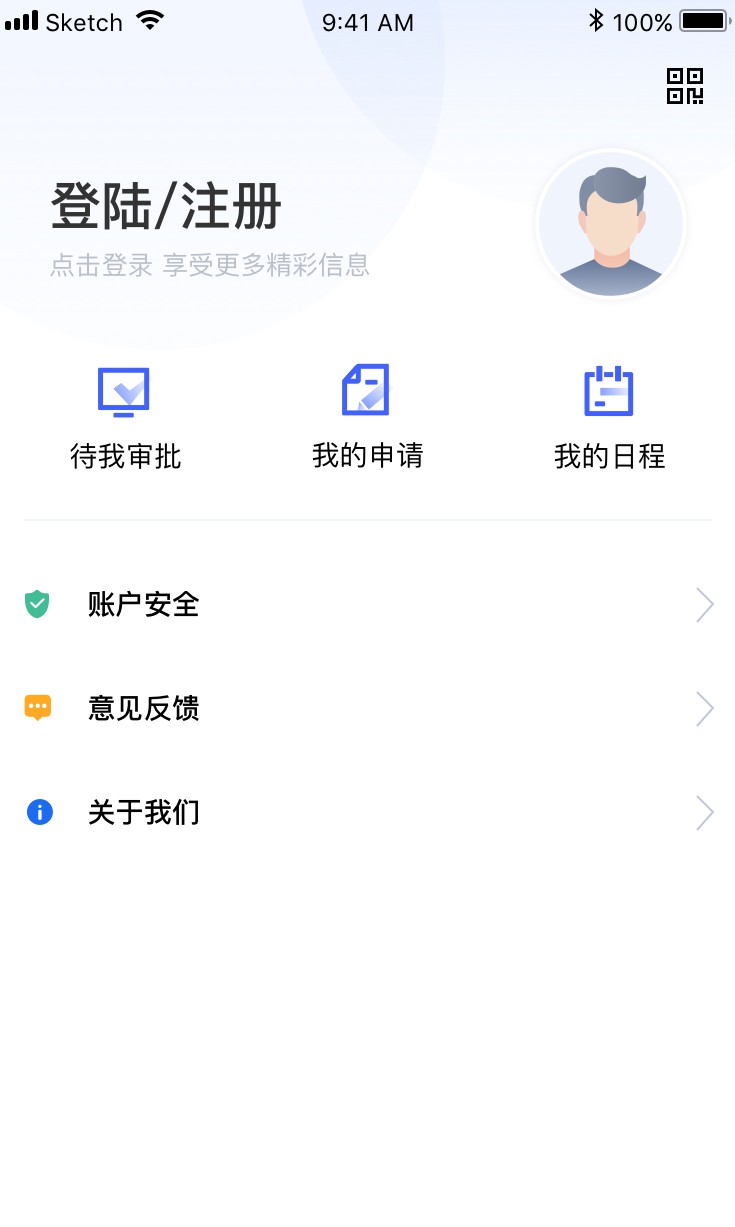
Task: Open 待我审批 pending approvals
Action: pos(125,417)
